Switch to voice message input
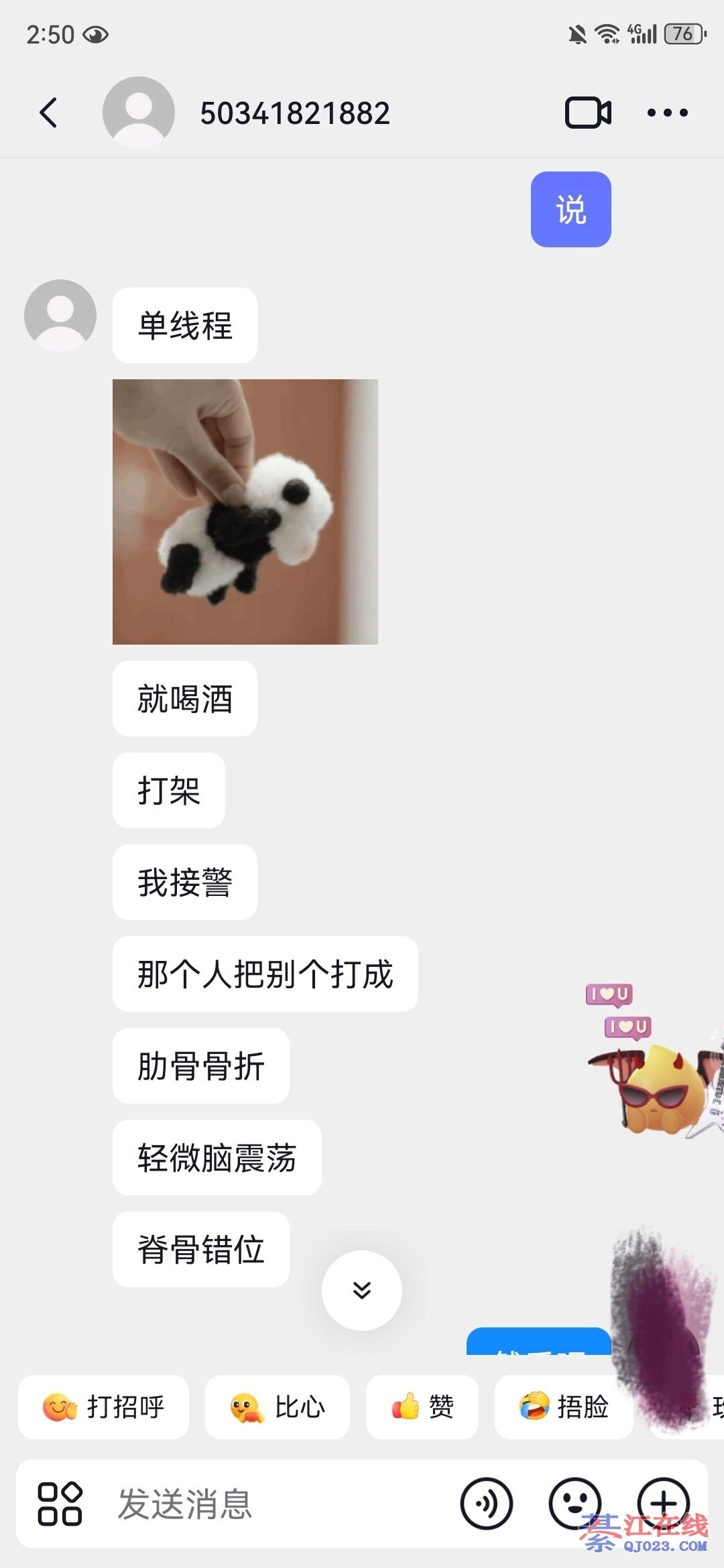 (486, 1504)
